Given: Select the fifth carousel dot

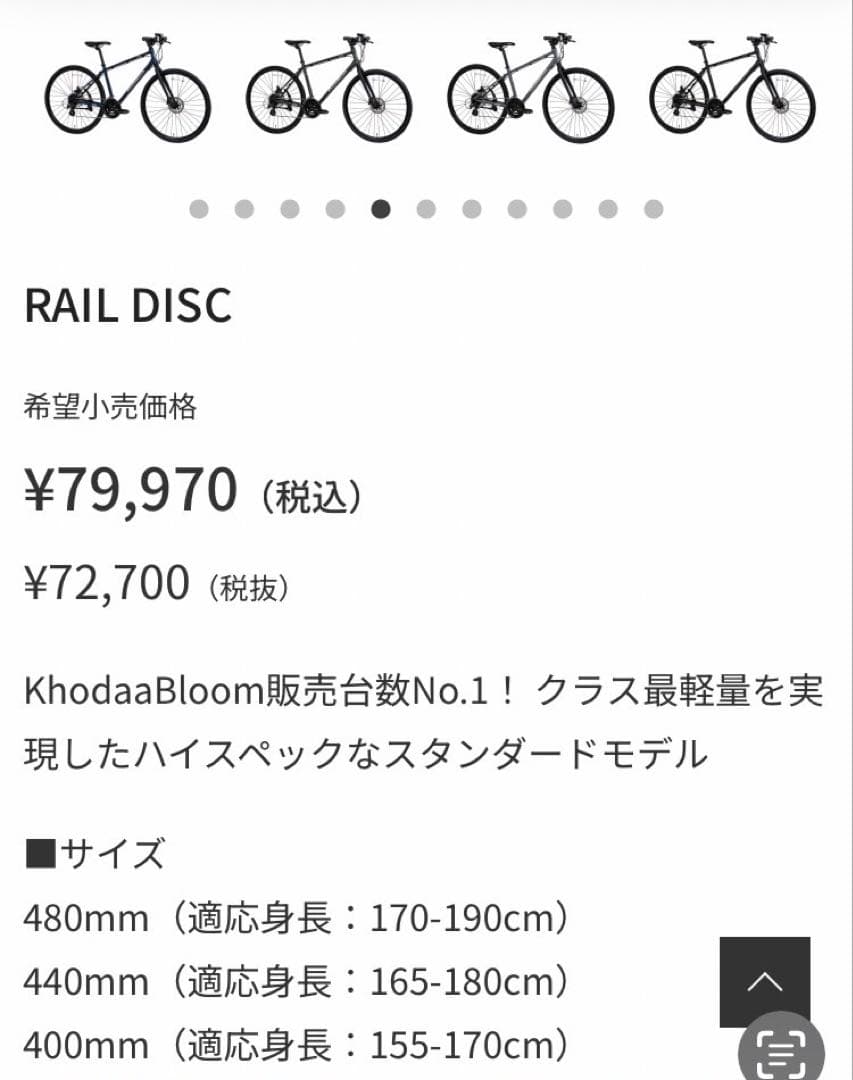Looking at the screenshot, I should click(379, 209).
